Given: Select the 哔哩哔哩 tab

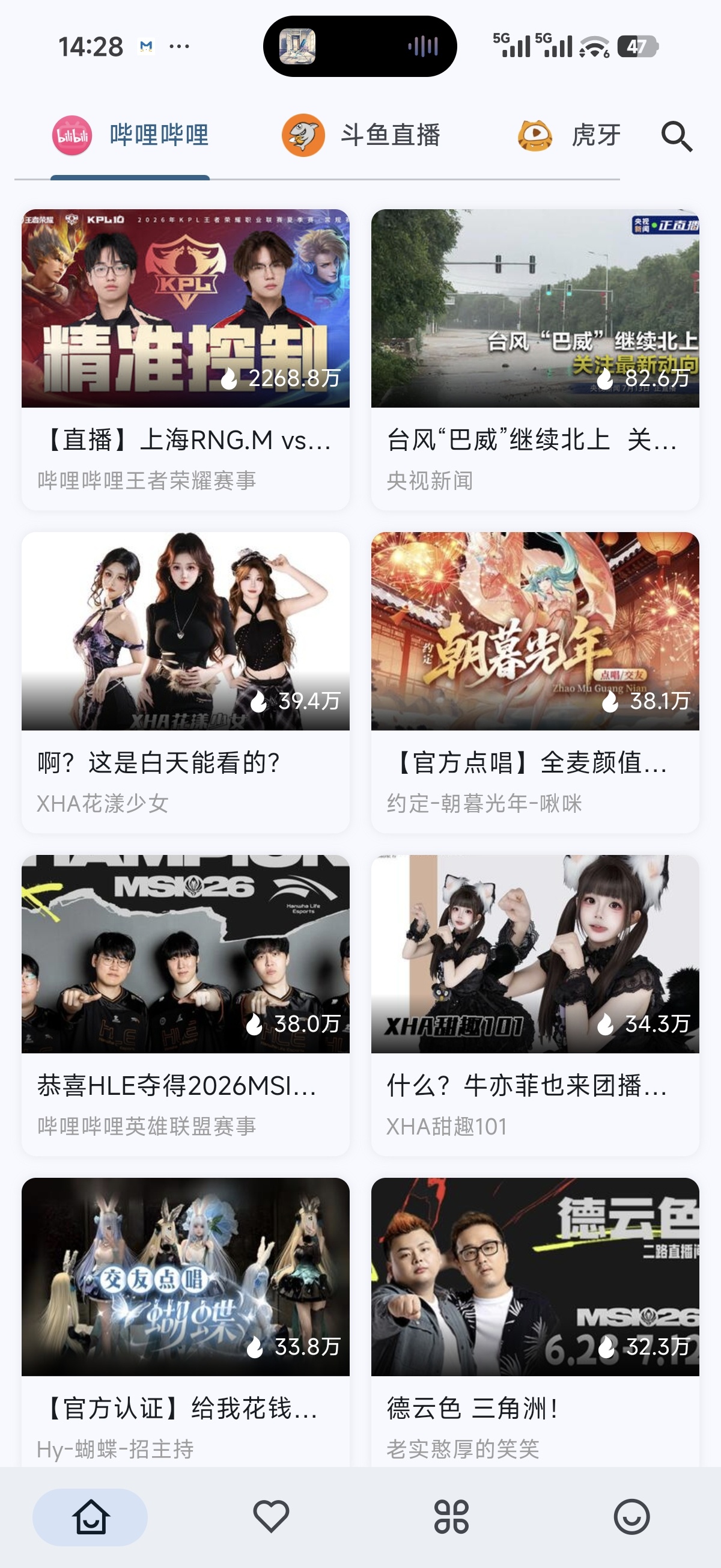Looking at the screenshot, I should (x=130, y=135).
